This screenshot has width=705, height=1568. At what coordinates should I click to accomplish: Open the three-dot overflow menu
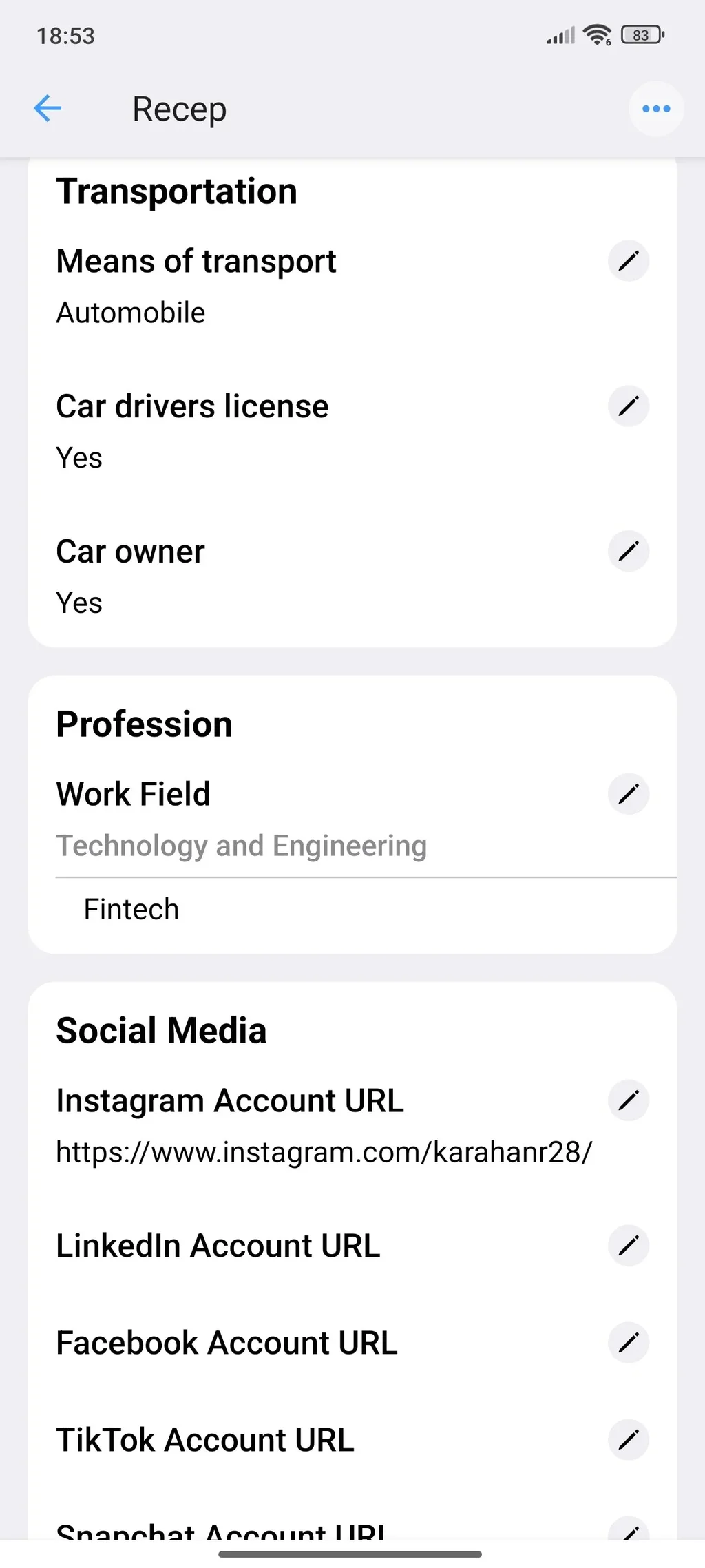click(655, 108)
